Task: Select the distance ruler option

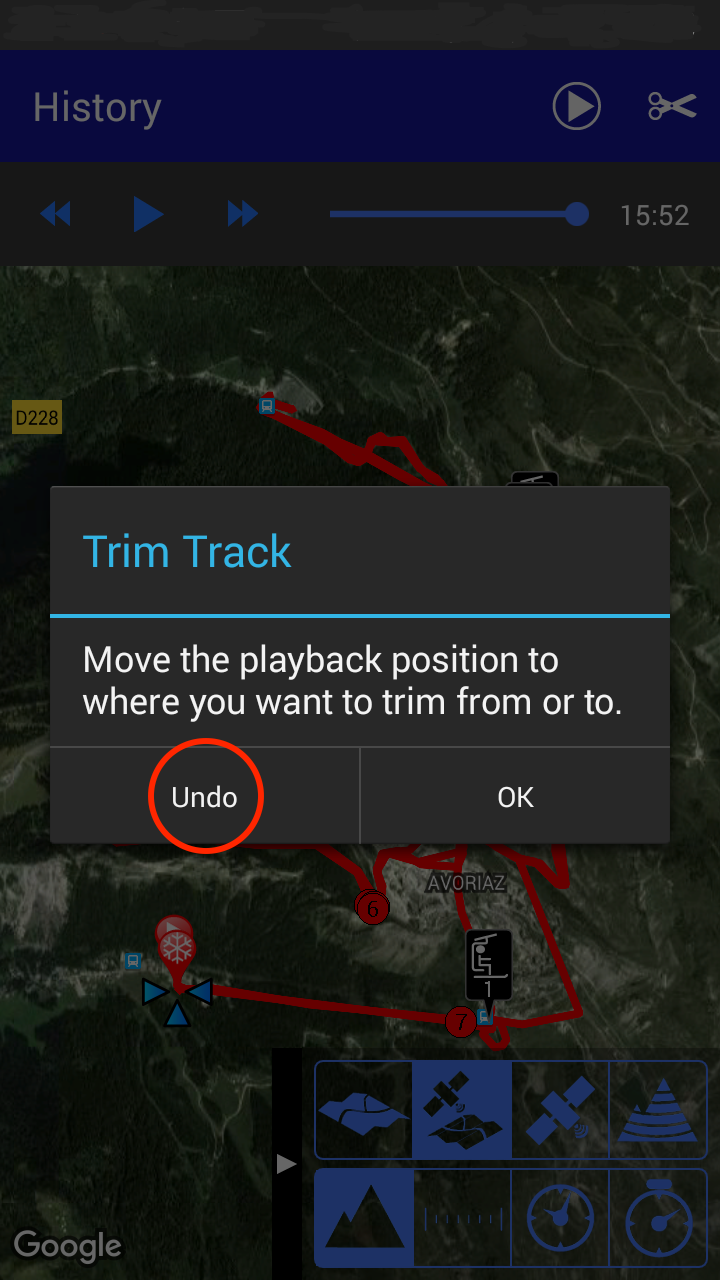Action: pos(462,1218)
